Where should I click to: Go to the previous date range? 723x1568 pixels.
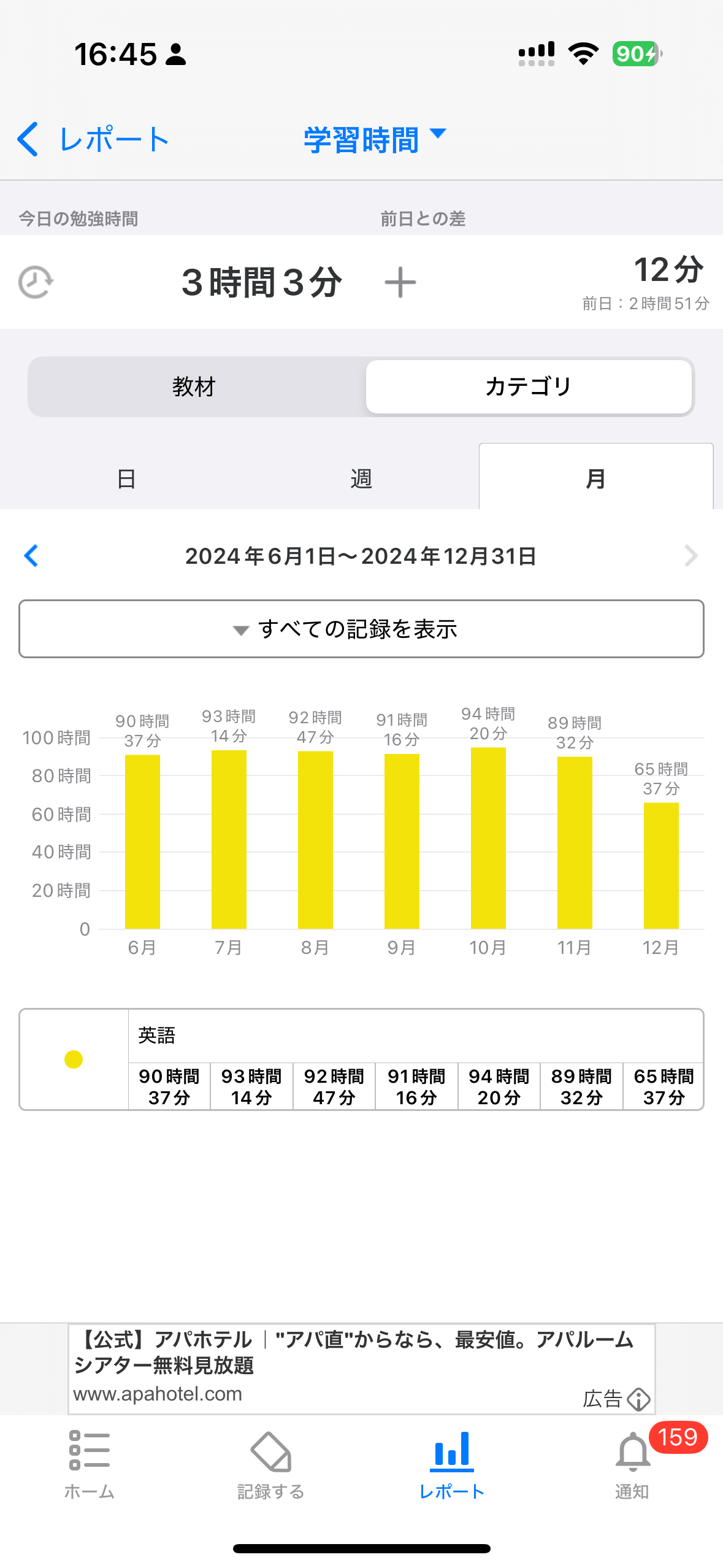(x=31, y=556)
